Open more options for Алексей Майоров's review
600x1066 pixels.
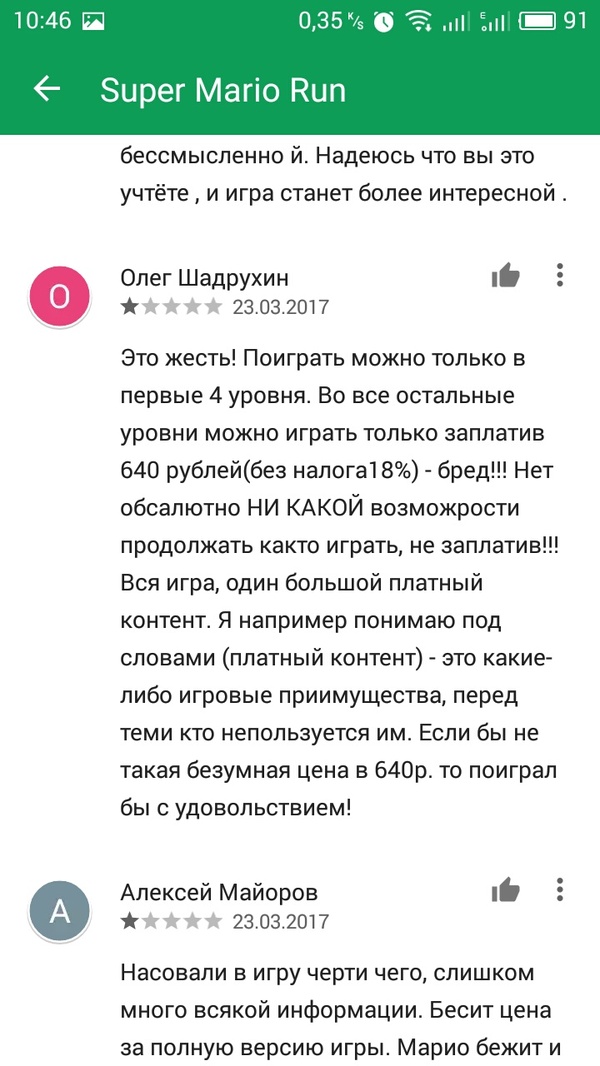(x=561, y=889)
